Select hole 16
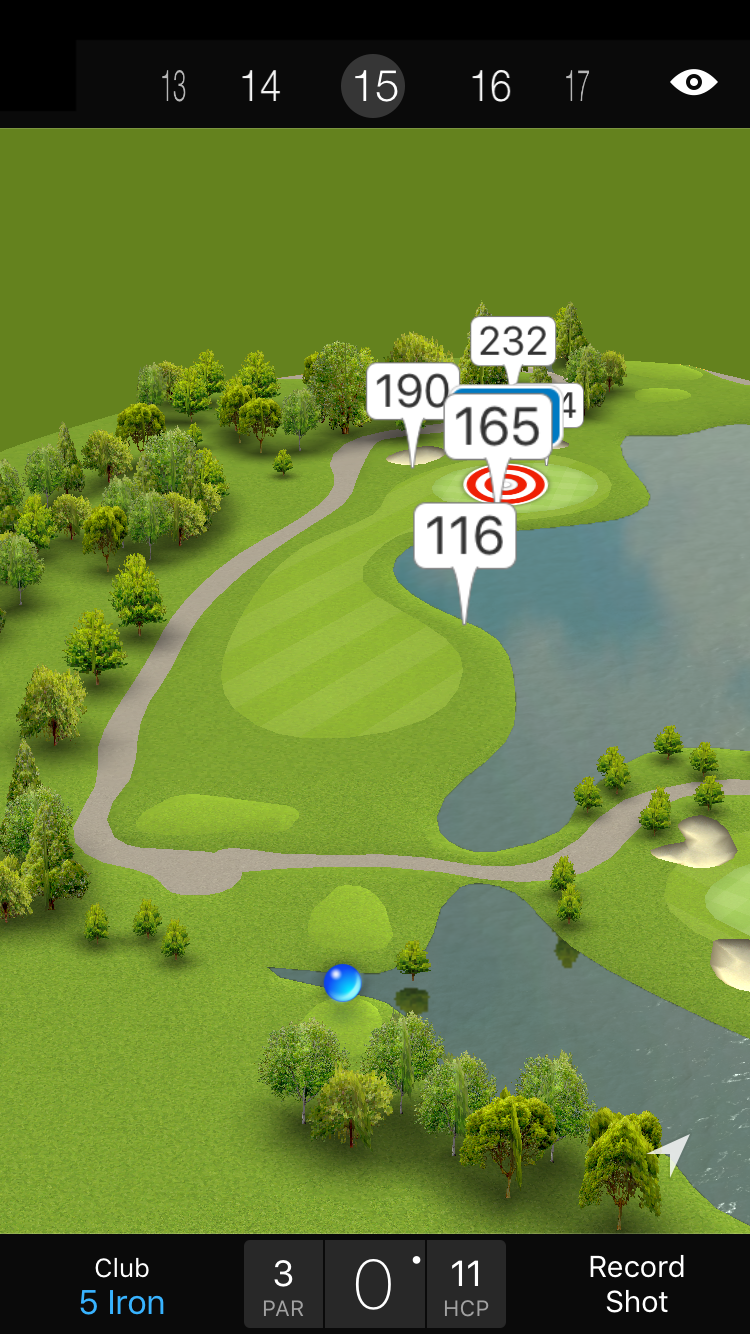750x1334 pixels. (491, 87)
